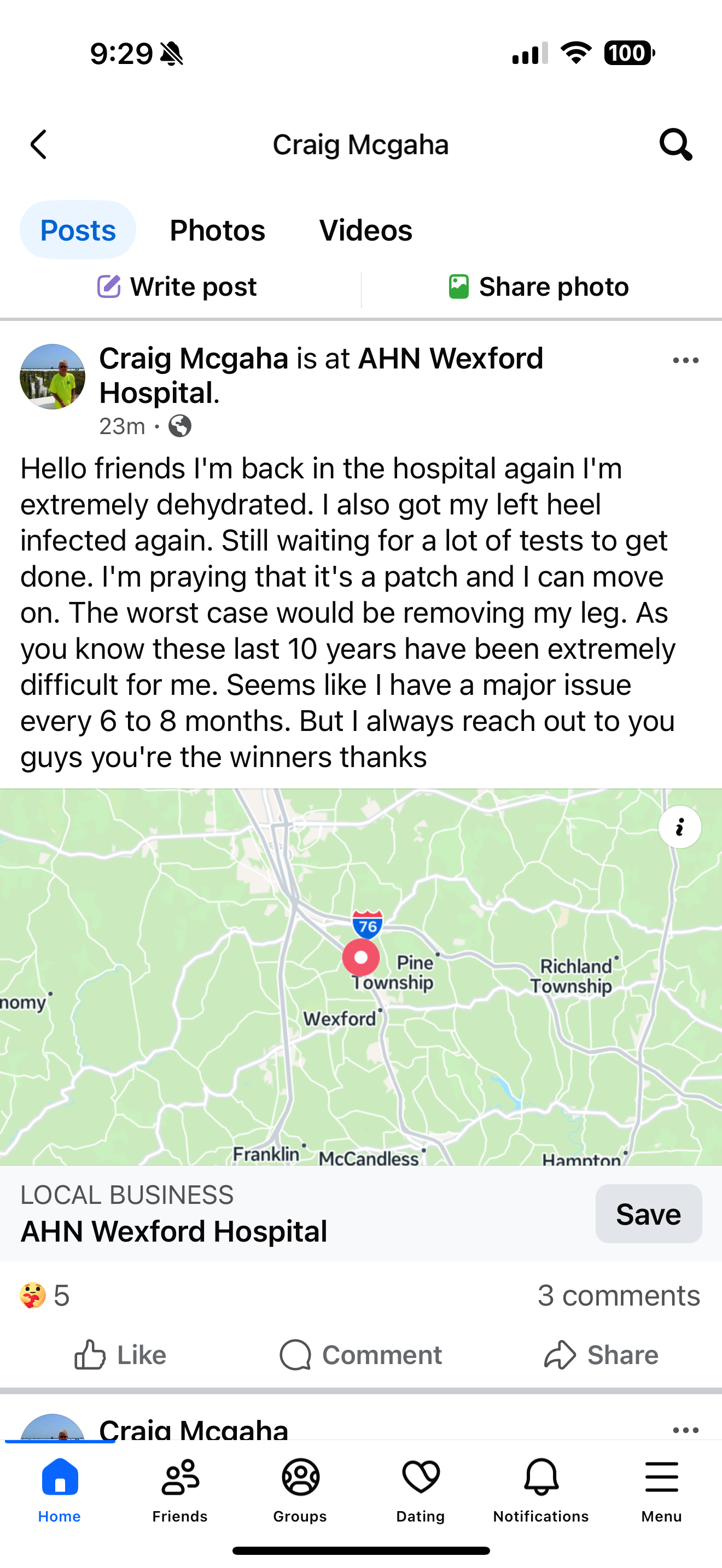
Task: Search within Craig Mcgaha's profile
Action: tap(676, 145)
